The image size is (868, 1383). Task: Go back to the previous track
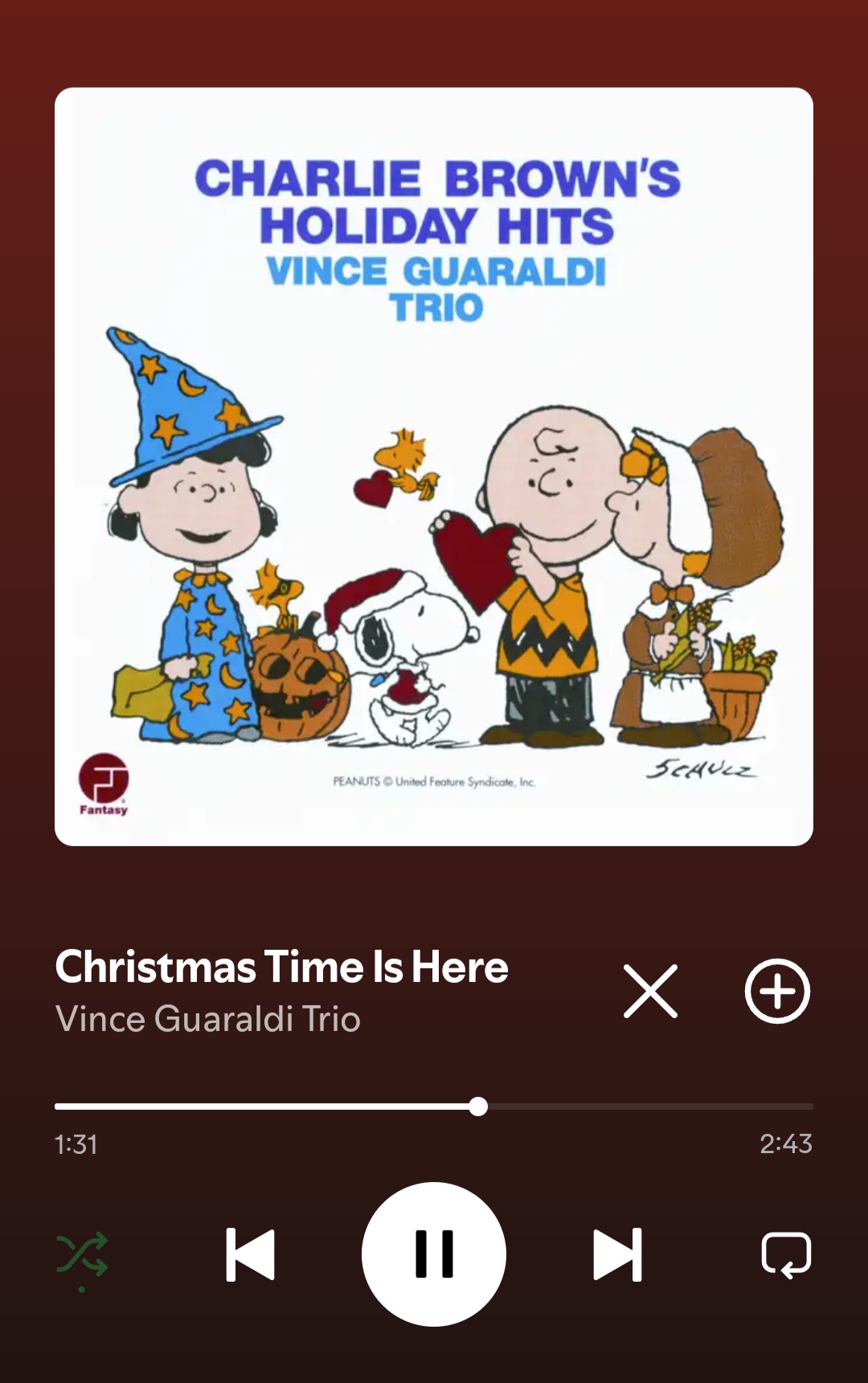point(251,1254)
